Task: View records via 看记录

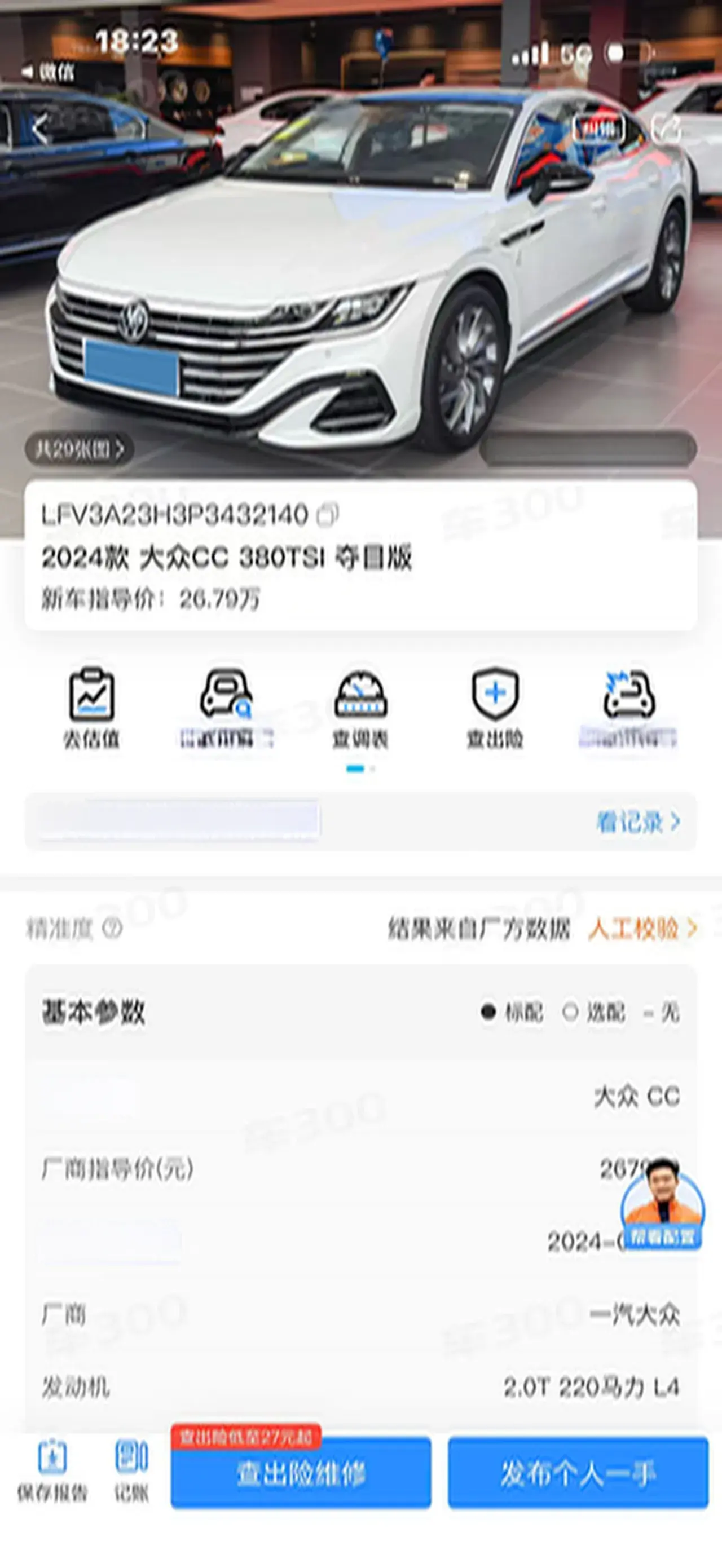Action: 637,823
